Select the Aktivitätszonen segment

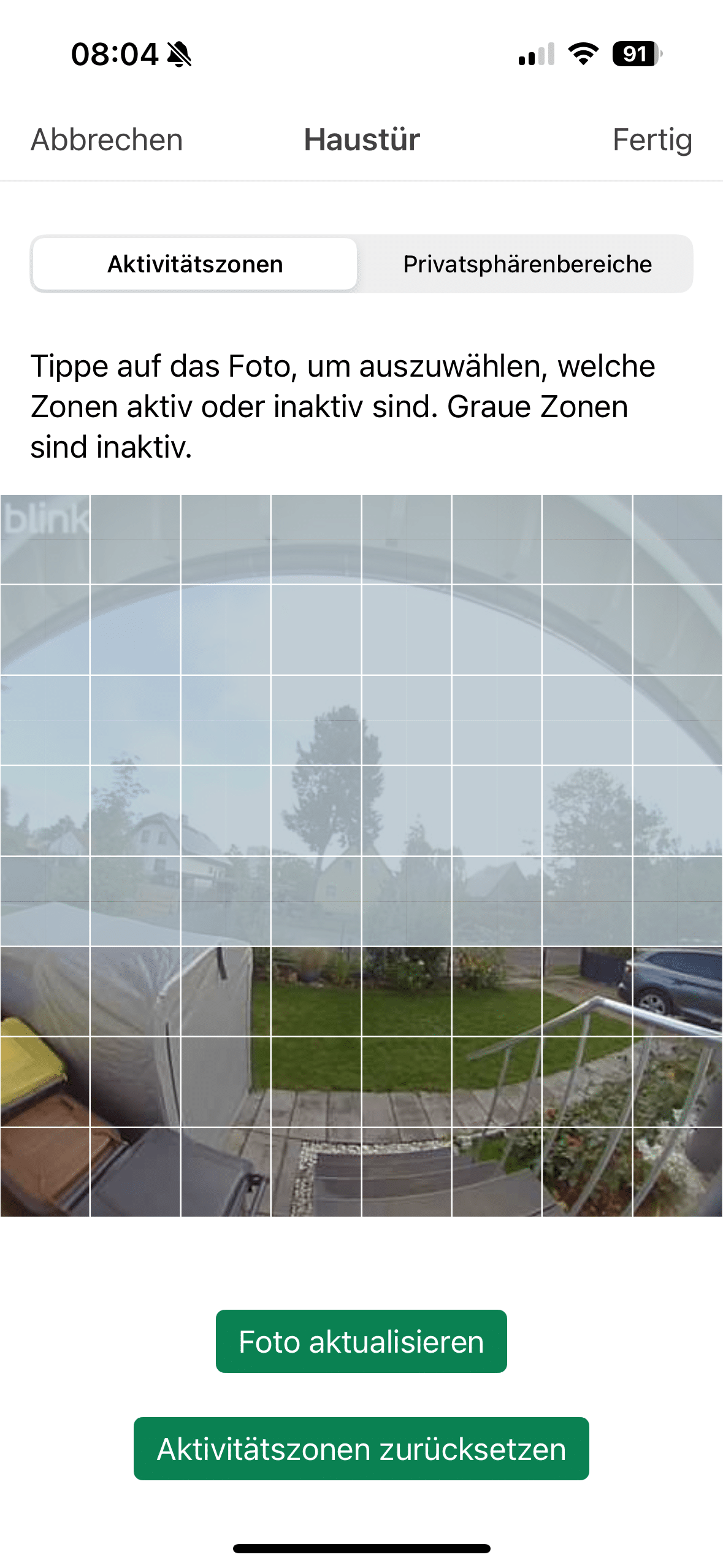[x=195, y=264]
